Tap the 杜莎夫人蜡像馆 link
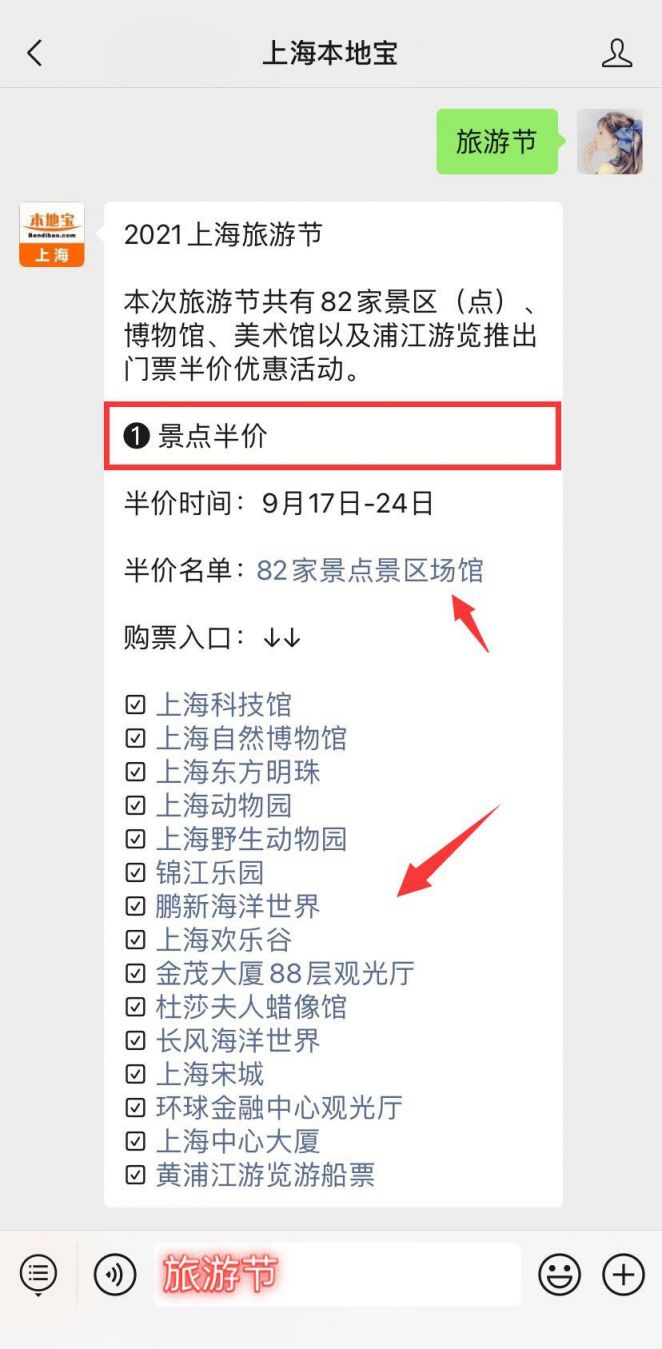This screenshot has width=662, height=1349. (251, 1007)
